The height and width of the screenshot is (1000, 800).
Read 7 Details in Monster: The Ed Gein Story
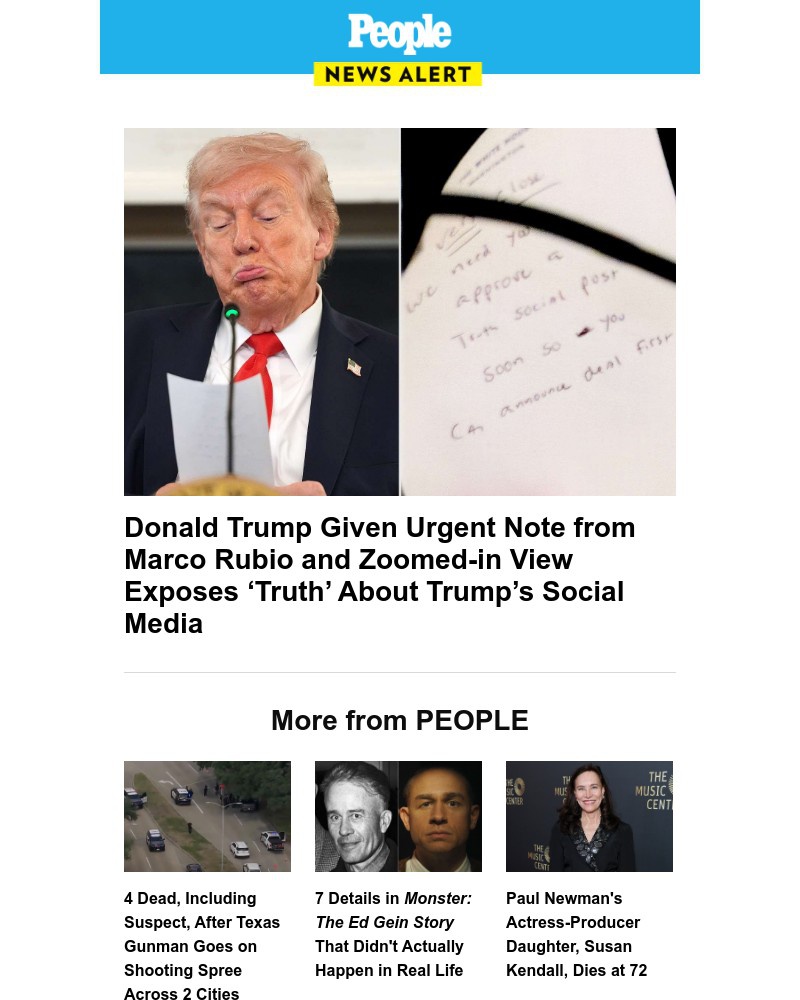393,934
